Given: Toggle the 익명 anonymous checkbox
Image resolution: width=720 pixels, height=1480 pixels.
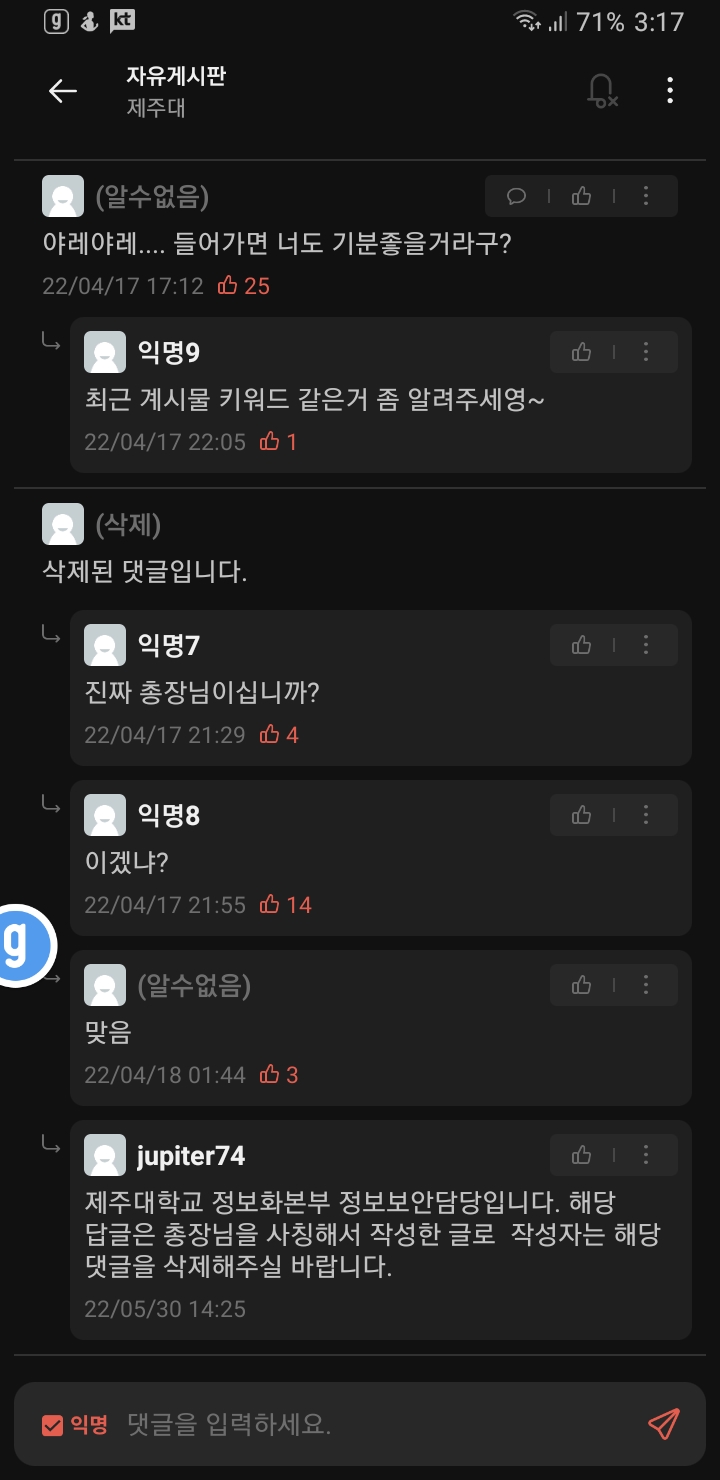Looking at the screenshot, I should [x=52, y=1425].
